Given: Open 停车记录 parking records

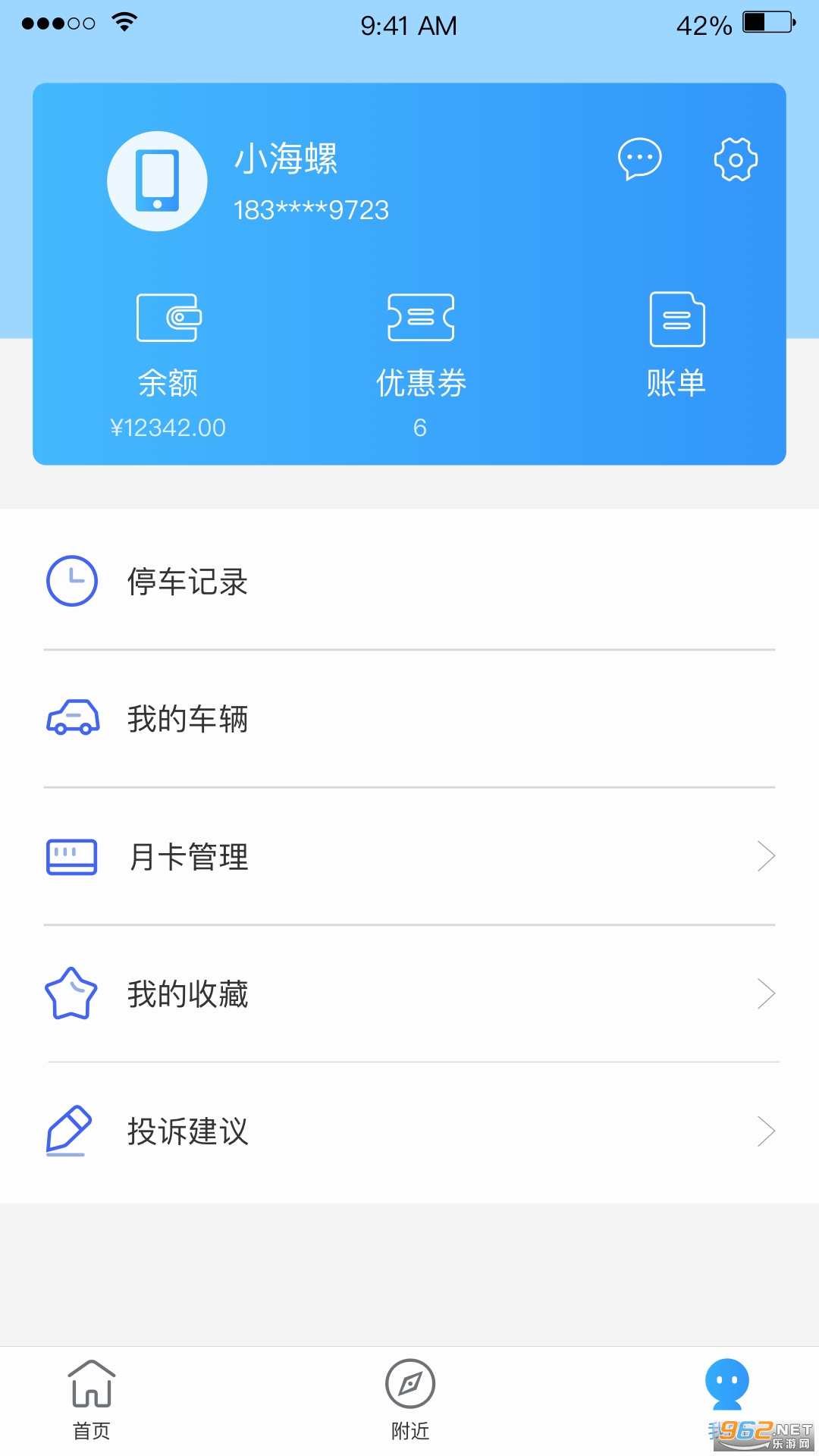Looking at the screenshot, I should point(409,582).
